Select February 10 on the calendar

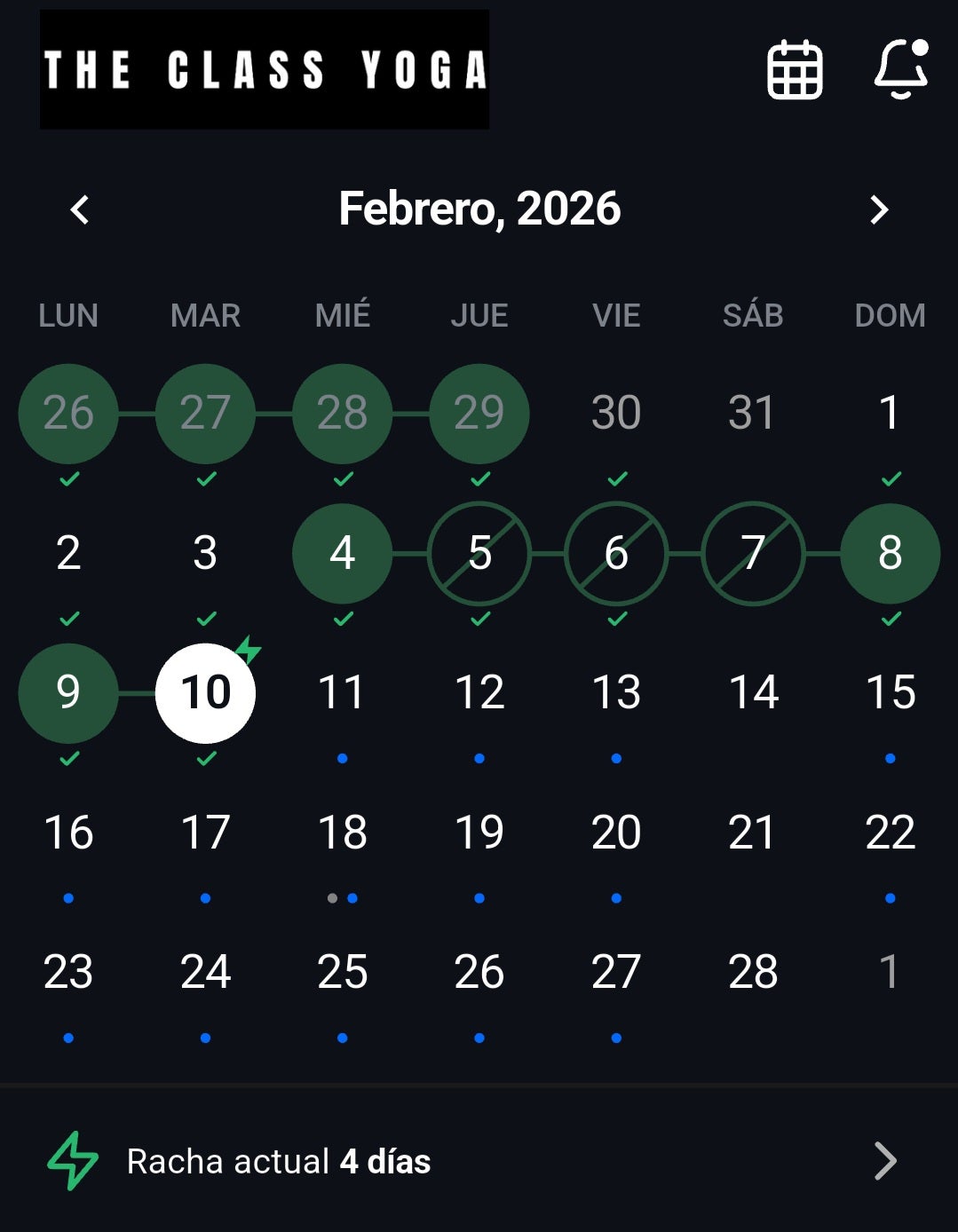click(x=205, y=693)
